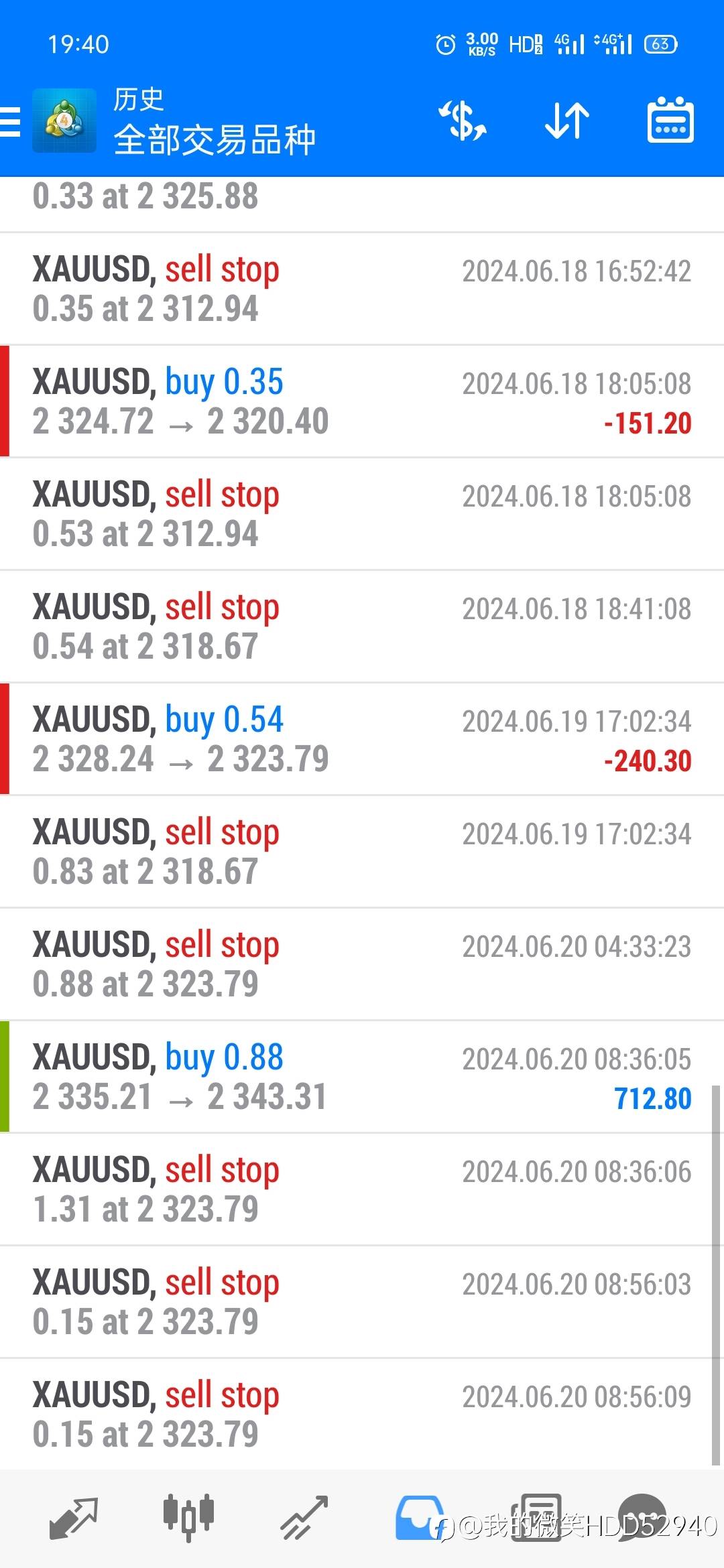
Task: Open sell stop 0.83 at 2 318.67 order
Action: coord(362,852)
